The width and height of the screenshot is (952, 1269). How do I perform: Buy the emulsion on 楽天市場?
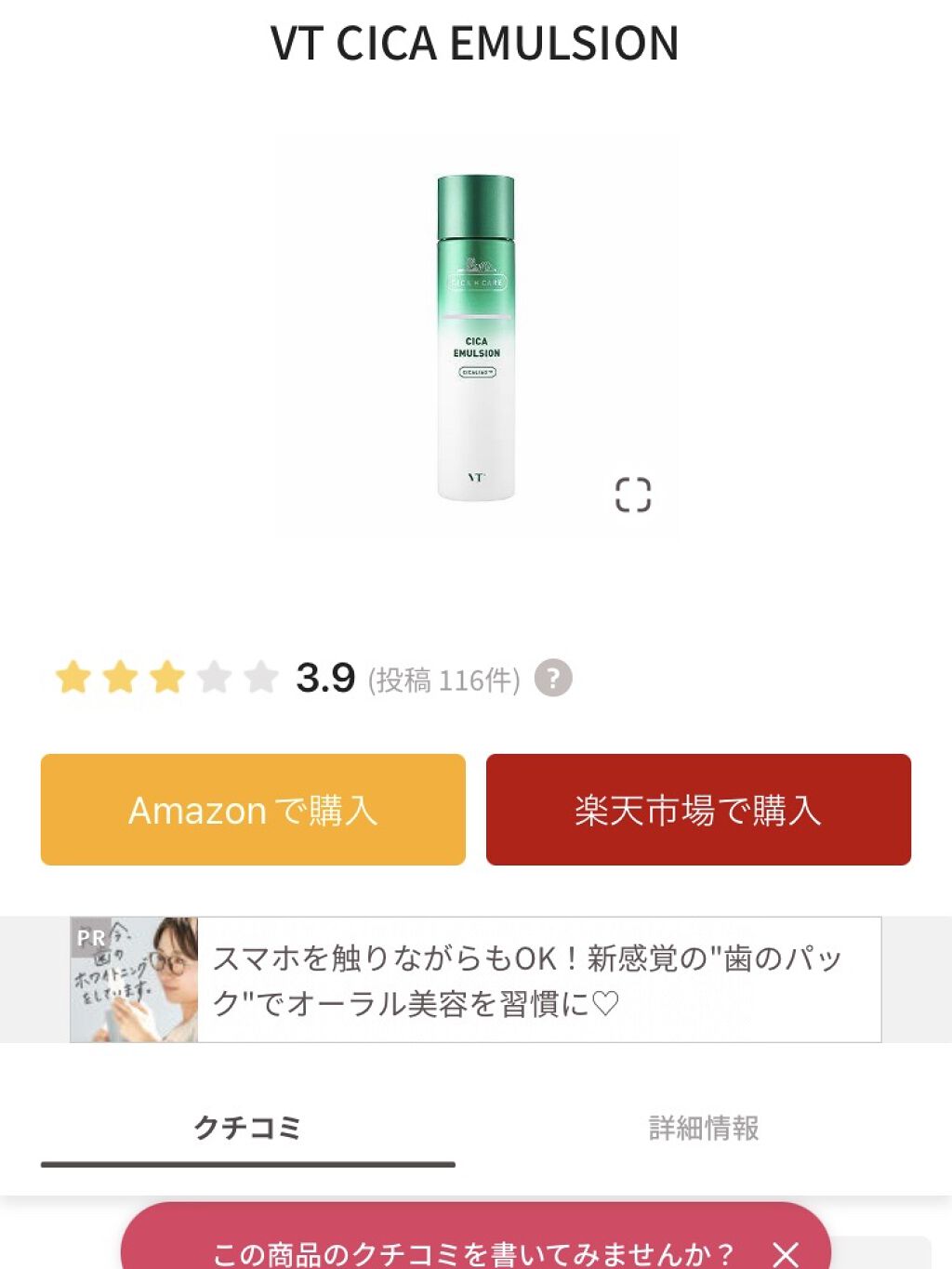[x=698, y=810]
